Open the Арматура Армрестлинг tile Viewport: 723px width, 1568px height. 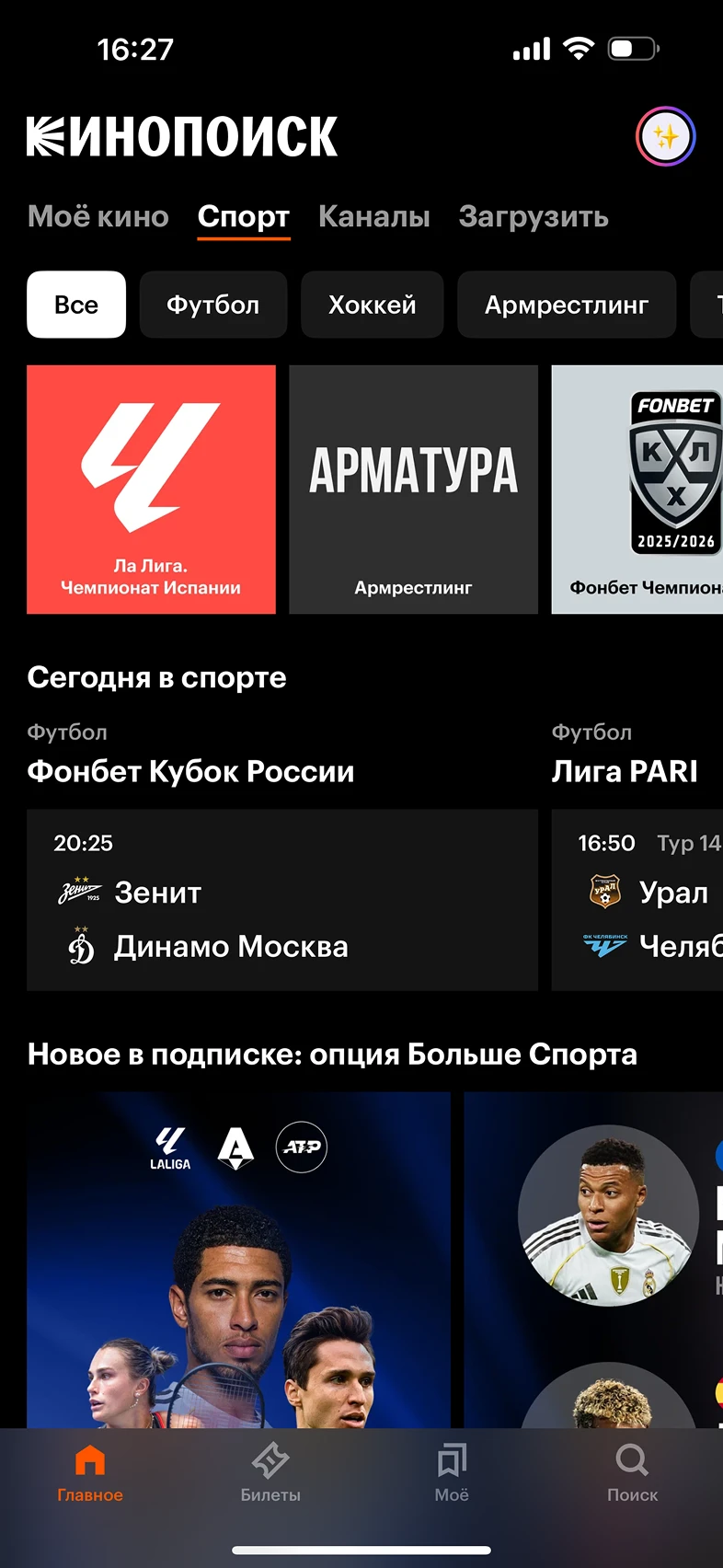(x=413, y=490)
